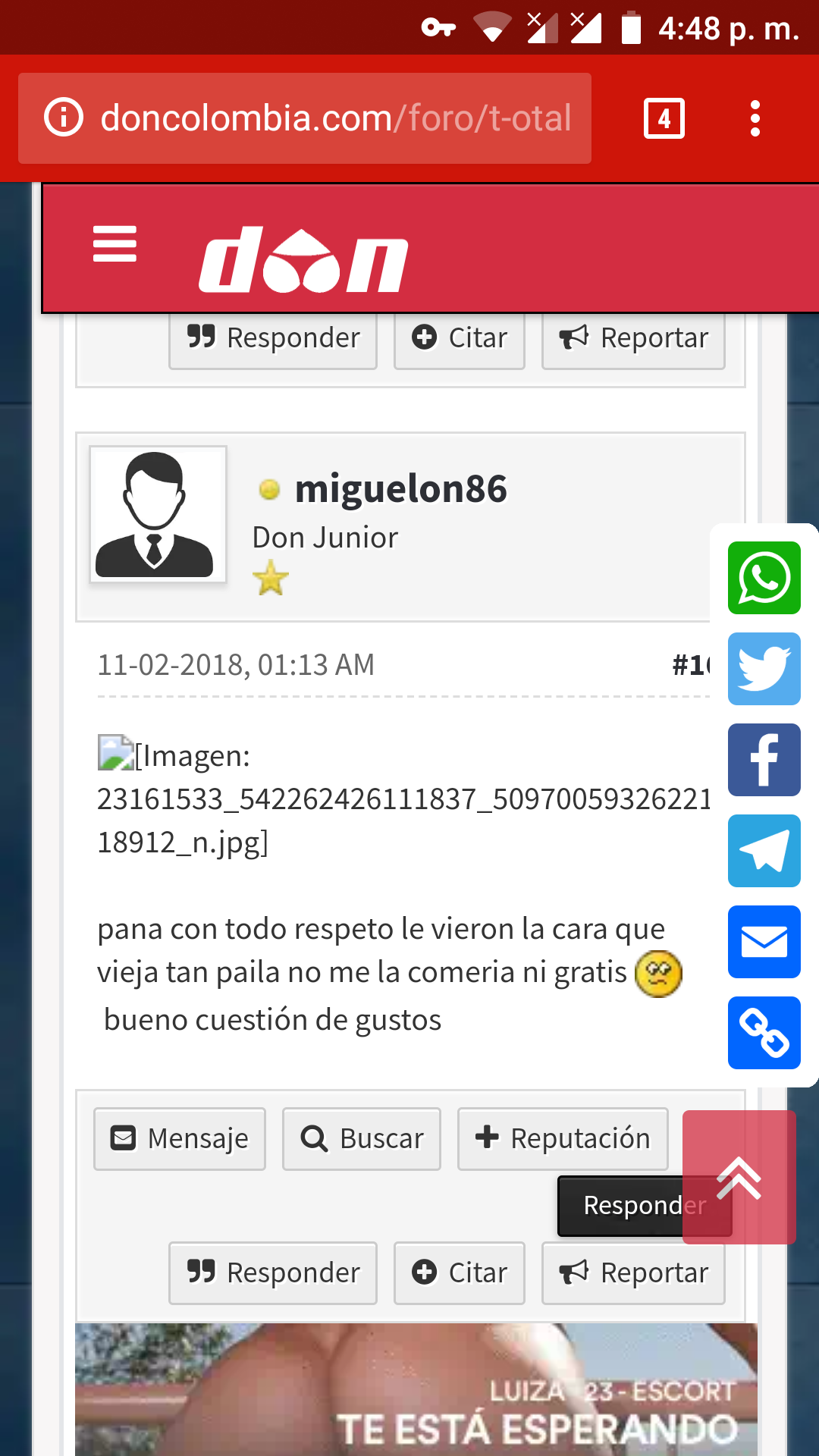819x1456 pixels.
Task: Share the thread via Telegram
Action: (x=764, y=851)
